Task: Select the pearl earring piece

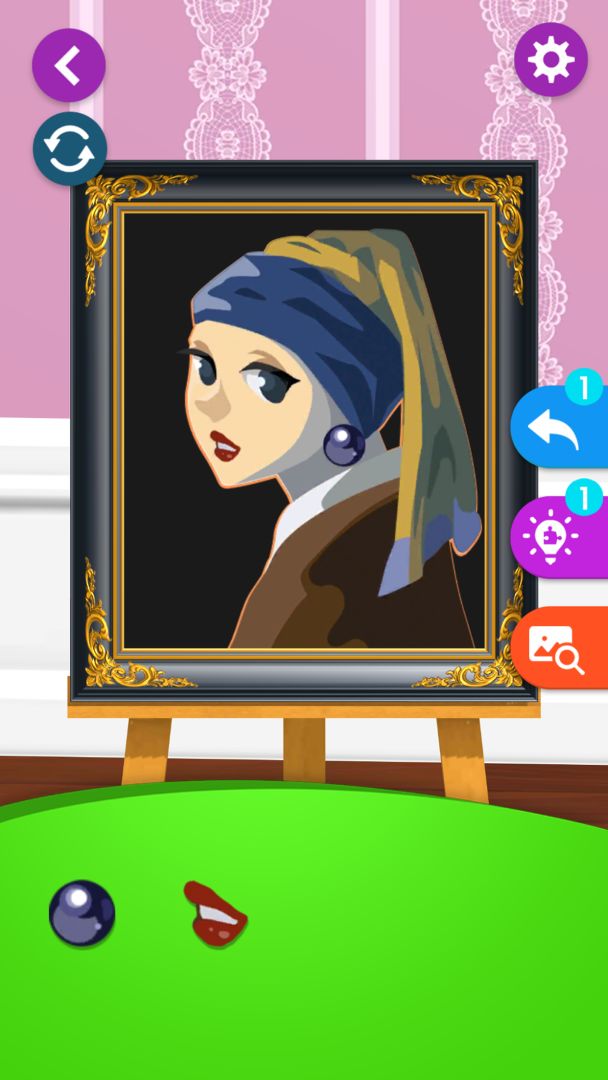Action: coord(82,913)
